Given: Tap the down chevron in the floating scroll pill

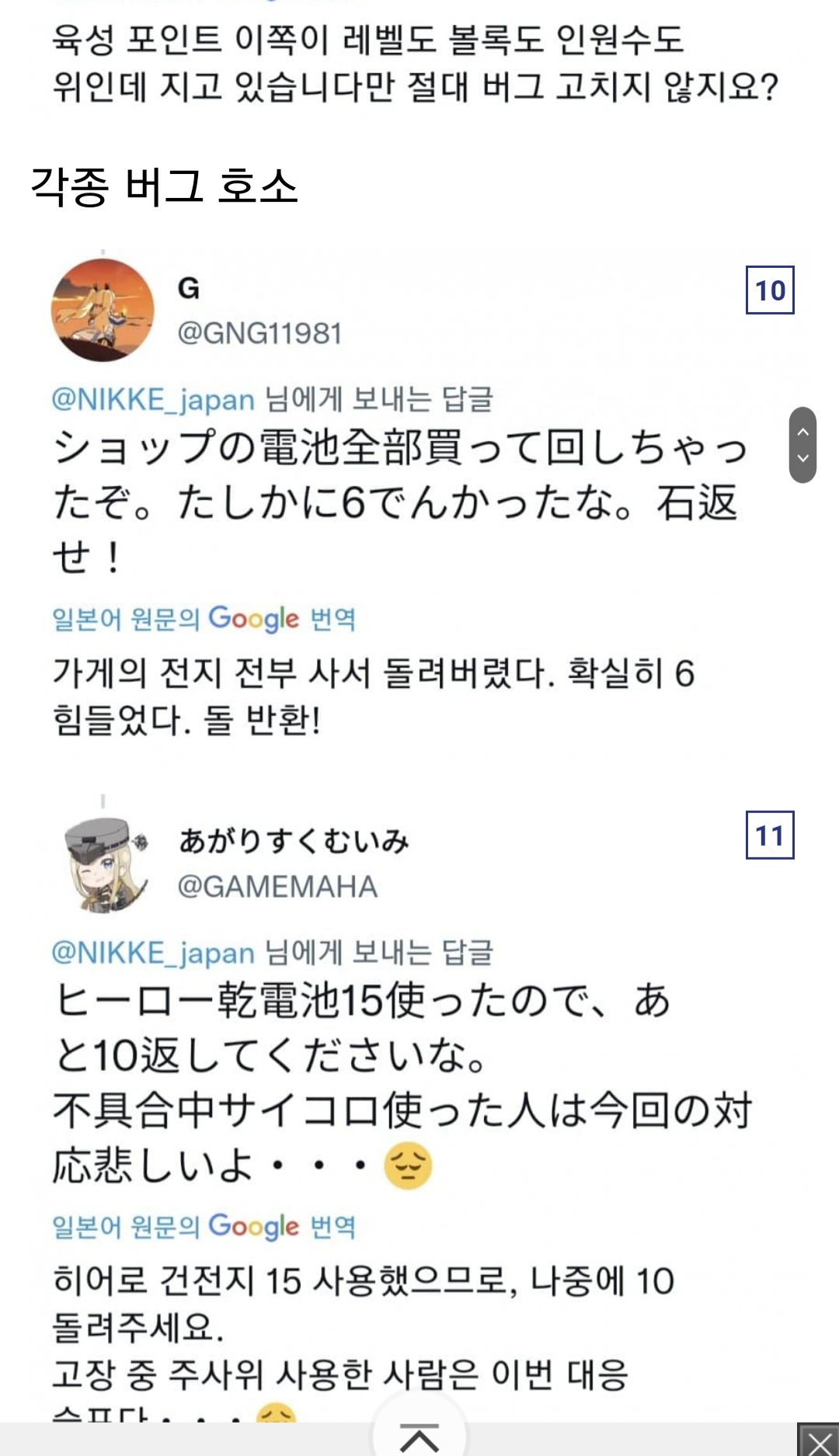Looking at the screenshot, I should pyautogui.click(x=803, y=459).
